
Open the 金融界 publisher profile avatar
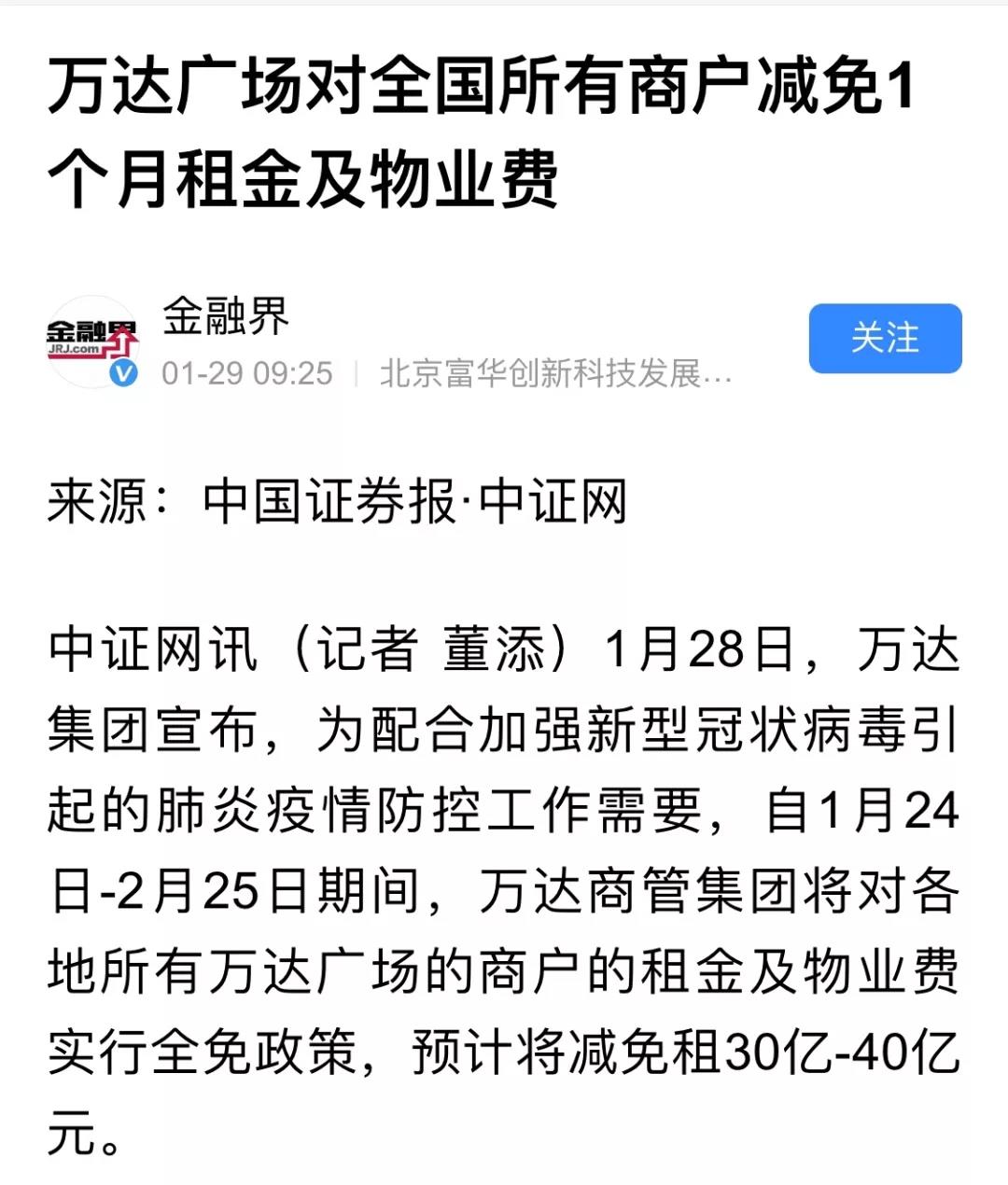91,342
